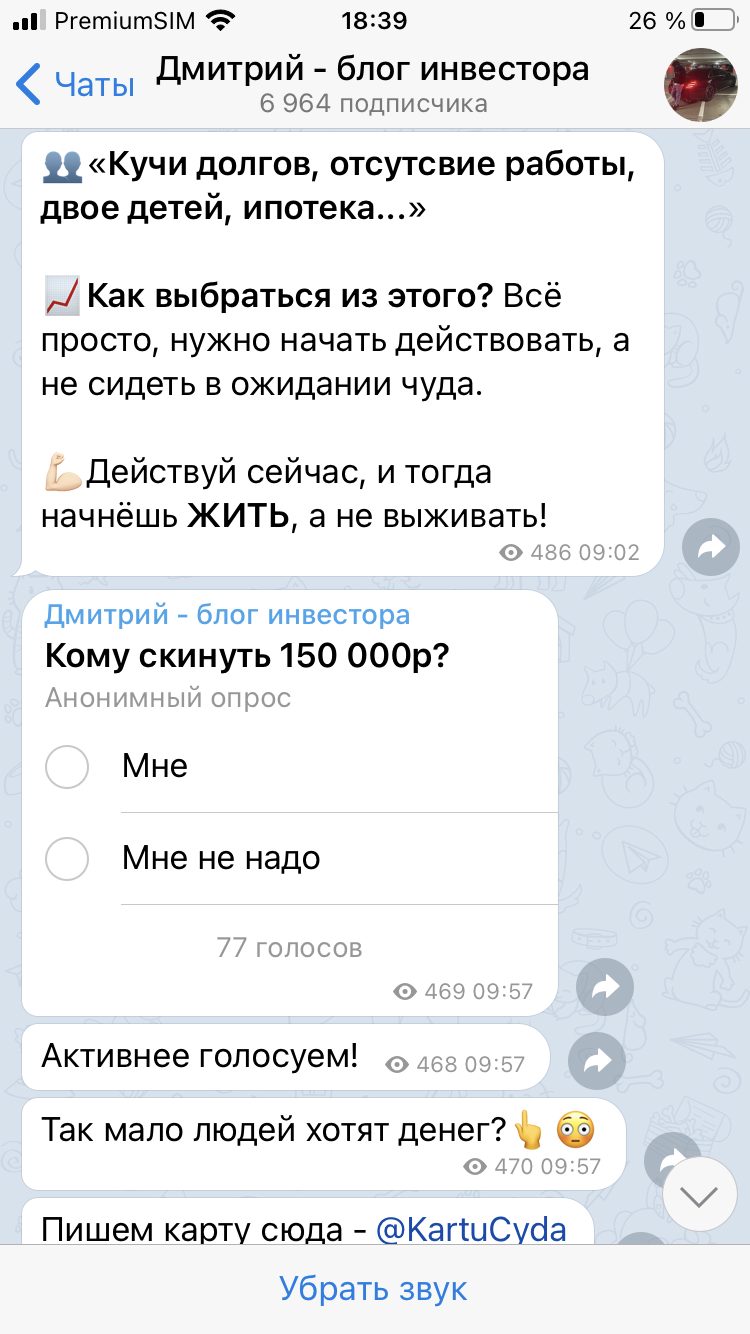The width and height of the screenshot is (750, 1334).
Task: Mute channel with Убрать звук
Action: click(x=374, y=1289)
